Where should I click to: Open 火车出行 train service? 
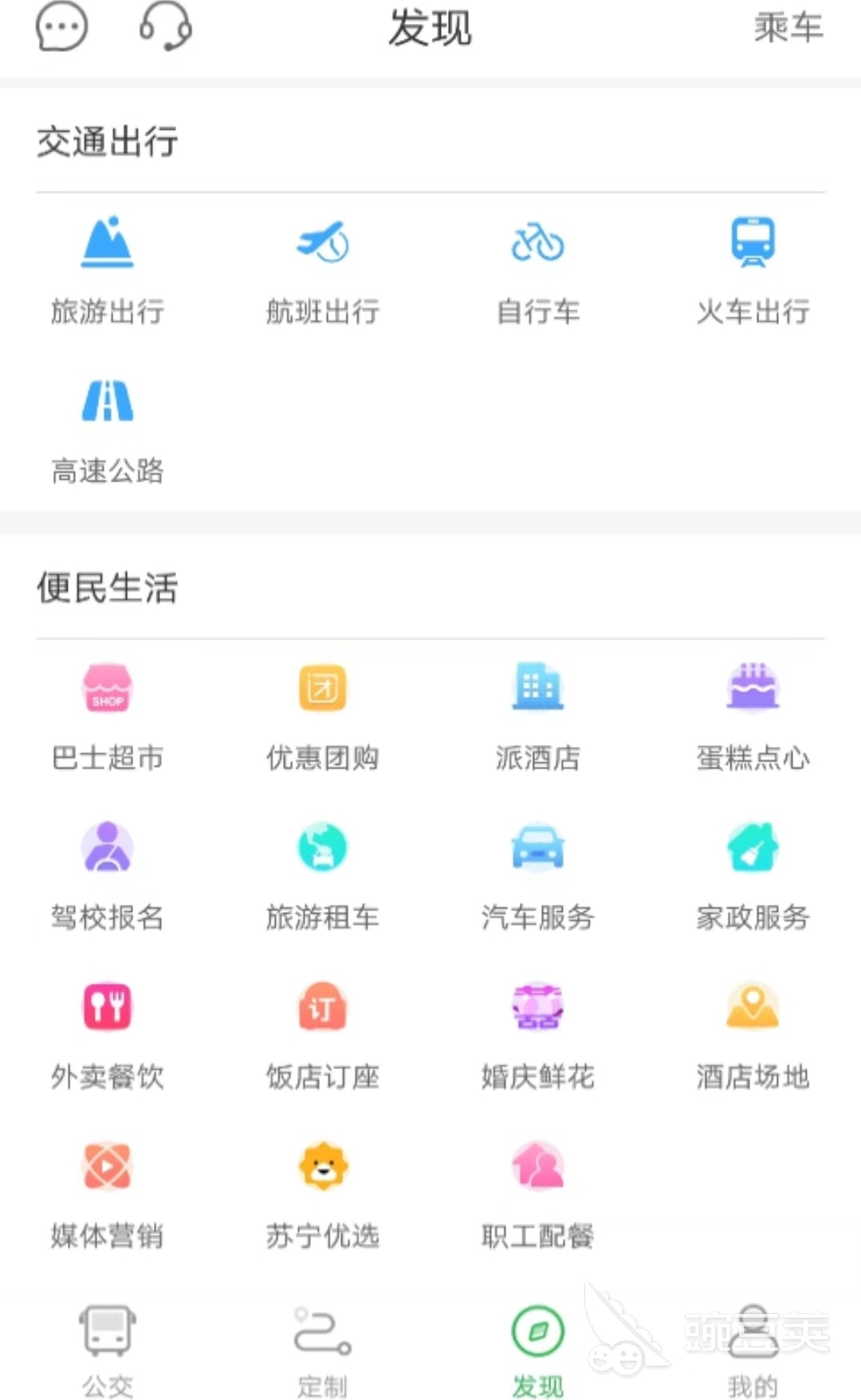753,271
